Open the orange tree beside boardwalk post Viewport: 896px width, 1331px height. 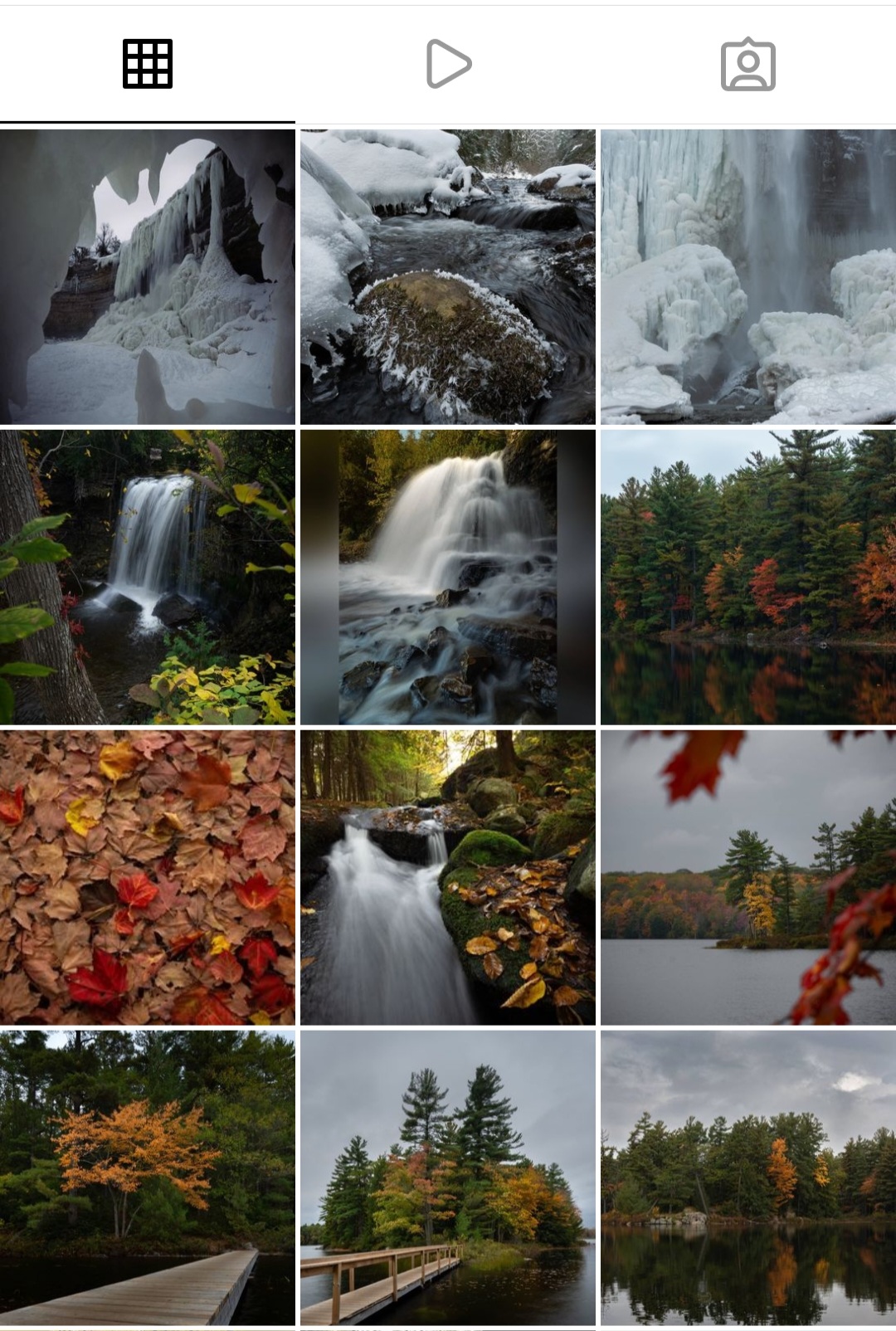pyautogui.click(x=148, y=1177)
